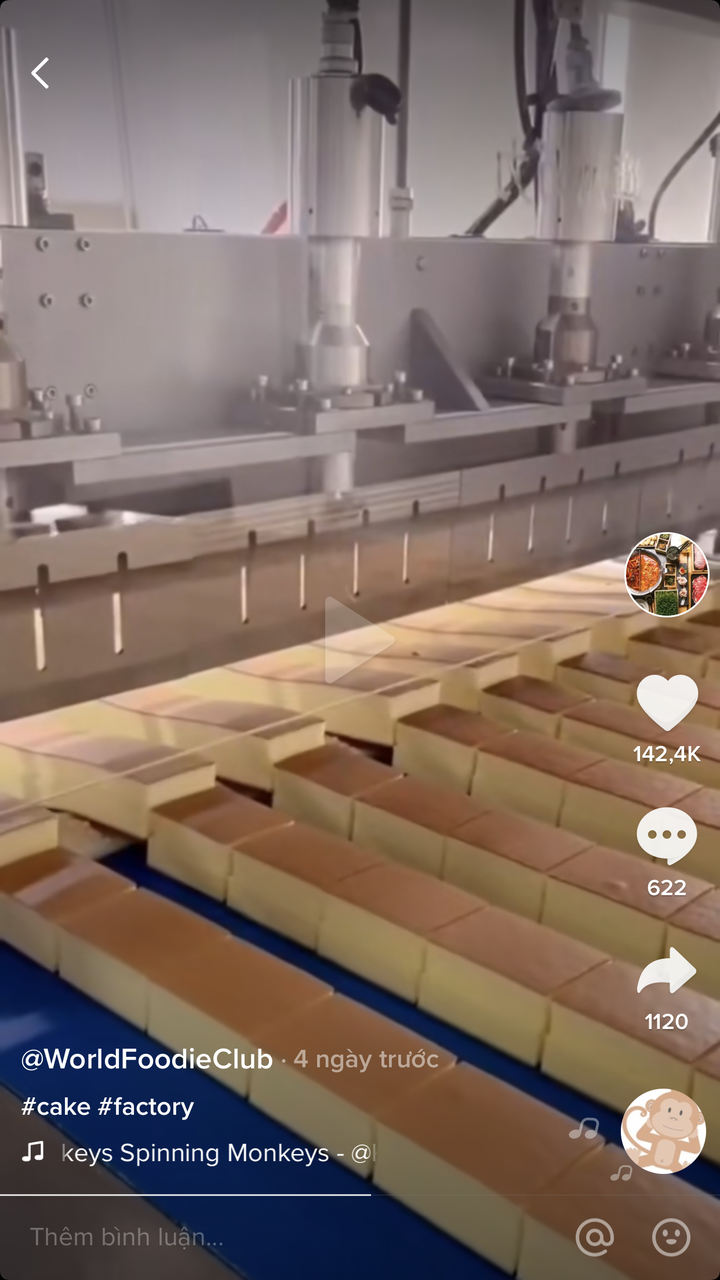The height and width of the screenshot is (1280, 720).
Task: Open the emoji picker smiley icon
Action: point(671,1237)
